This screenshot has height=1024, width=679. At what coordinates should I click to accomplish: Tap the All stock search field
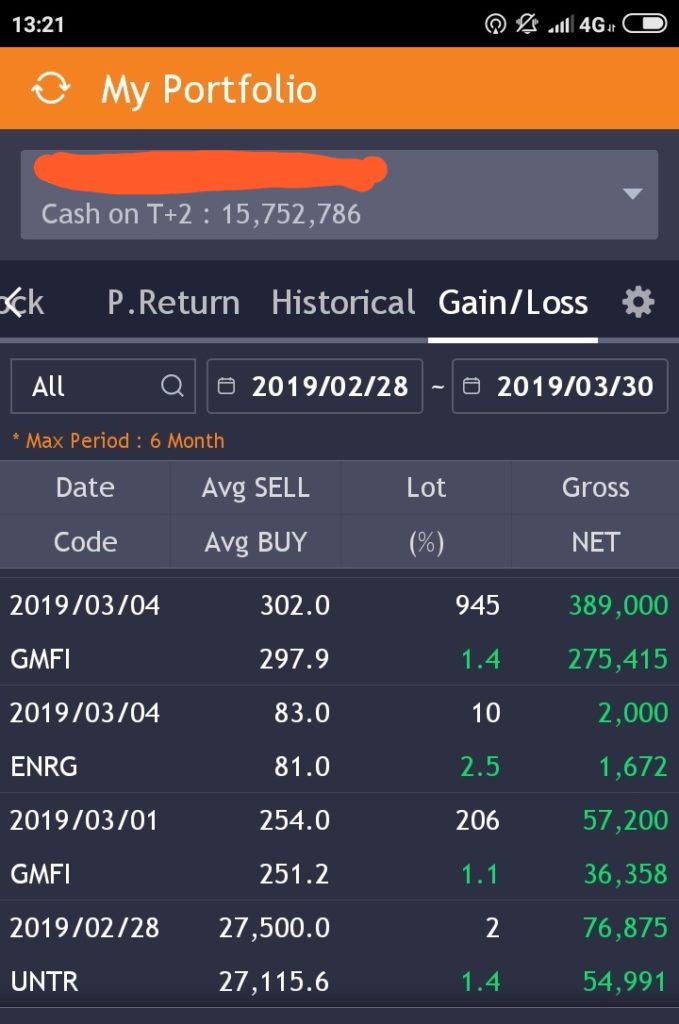103,386
